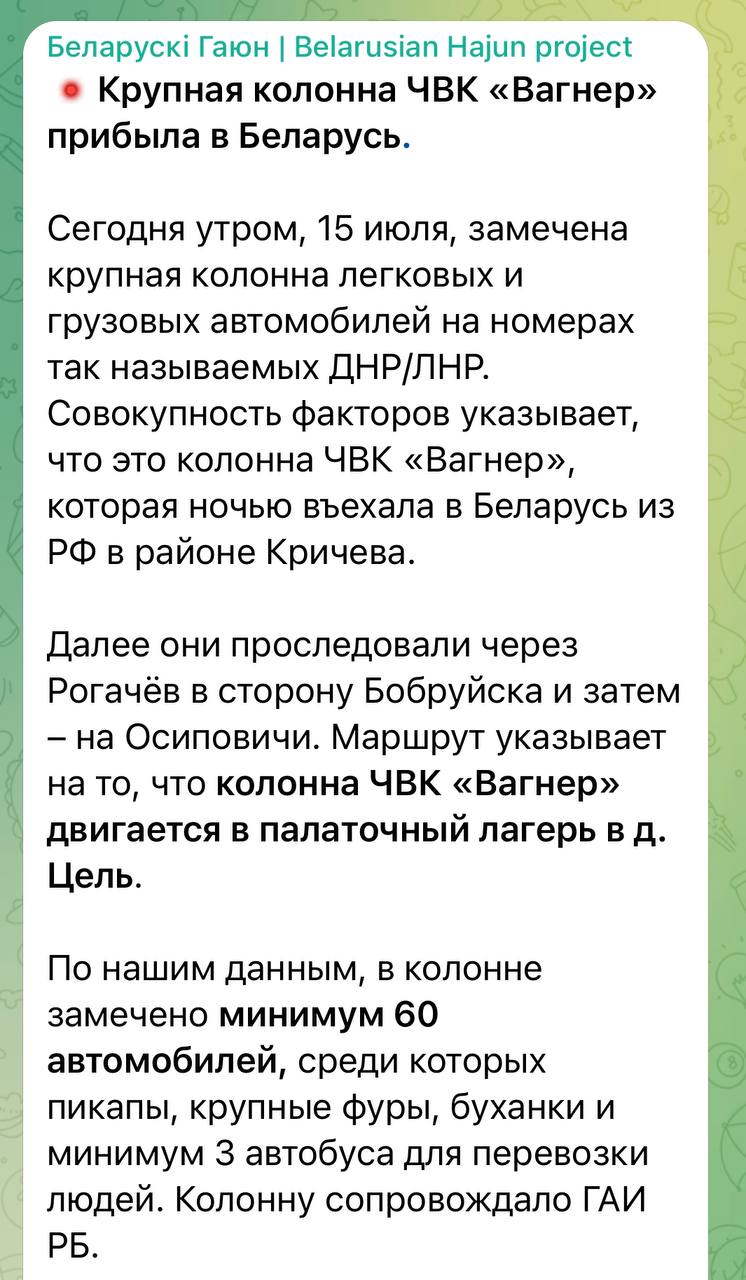Image resolution: width=746 pixels, height=1280 pixels.
Task: Open the Беларускі Гаюн channel name
Action: [340, 46]
